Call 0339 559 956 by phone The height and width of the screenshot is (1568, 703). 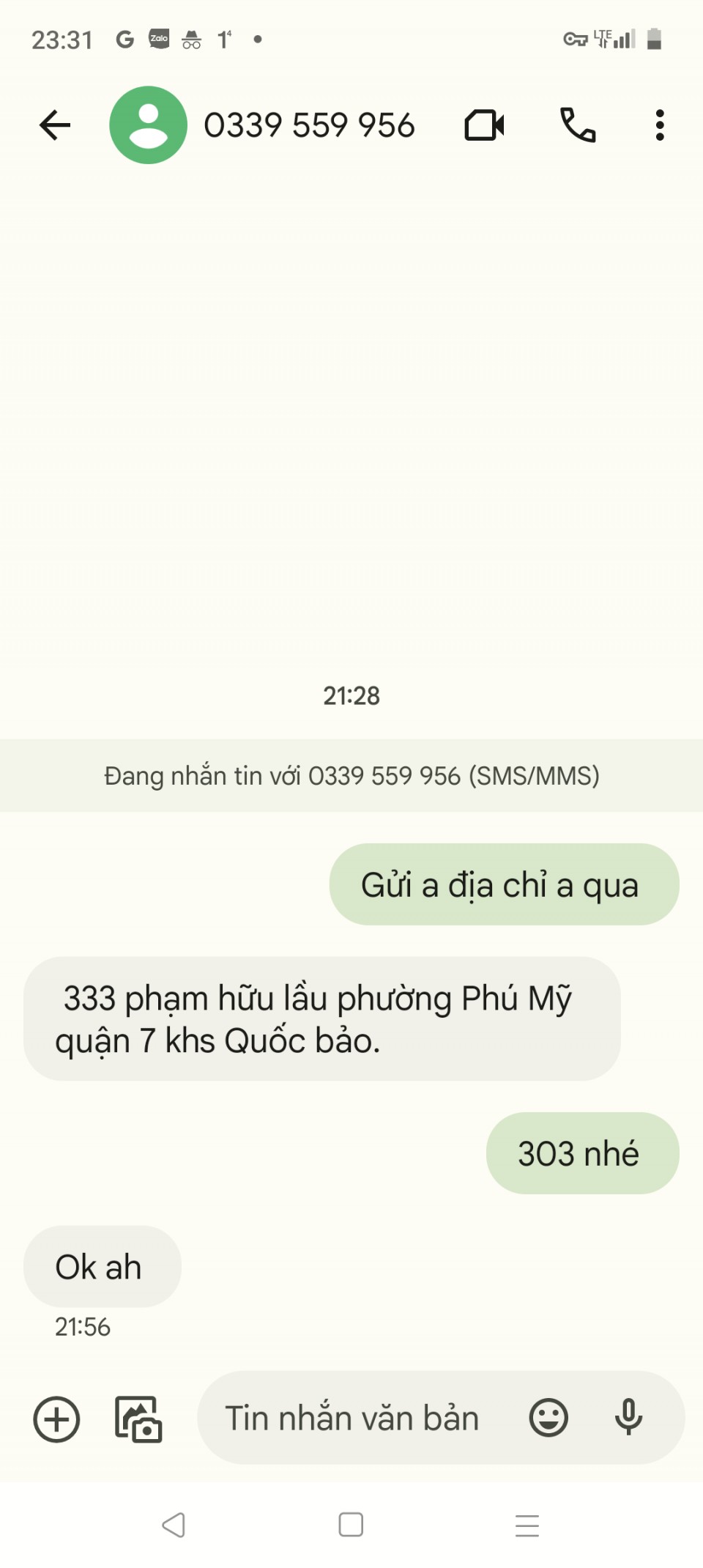click(578, 125)
